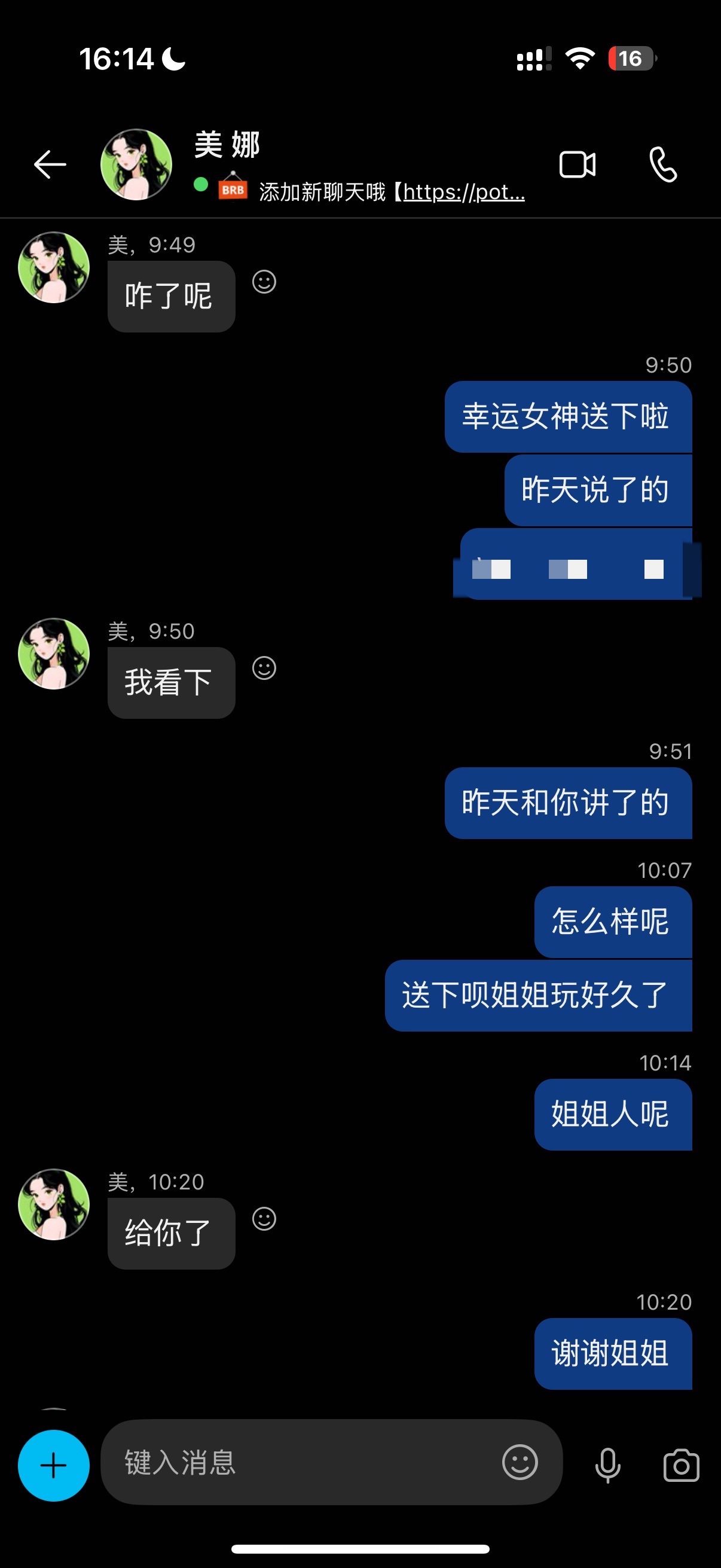Open the emoji picker in message field

520,1462
